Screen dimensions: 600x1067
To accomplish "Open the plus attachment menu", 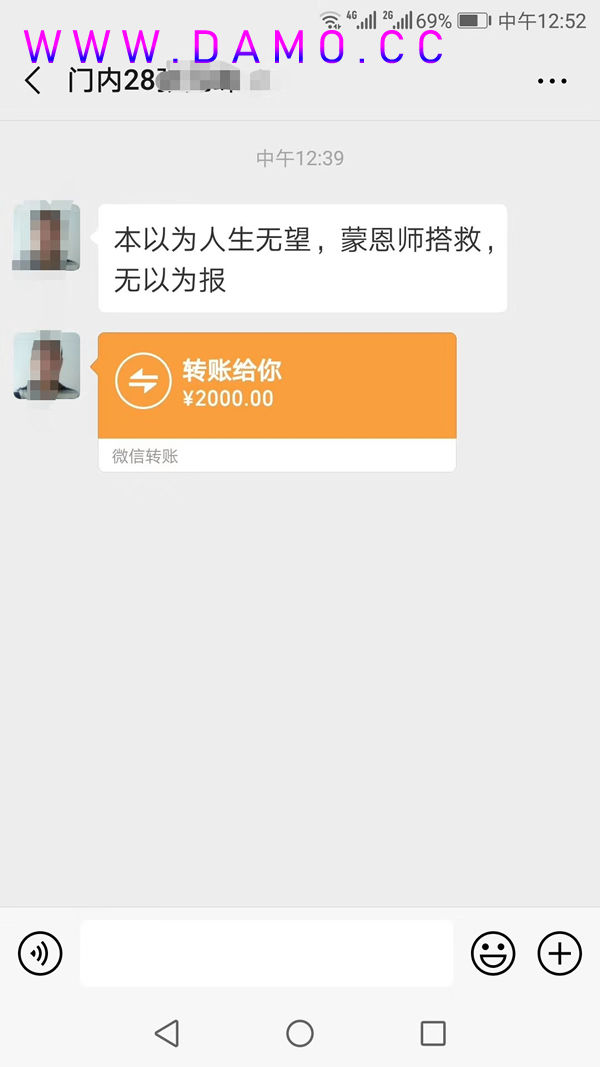I will (560, 953).
